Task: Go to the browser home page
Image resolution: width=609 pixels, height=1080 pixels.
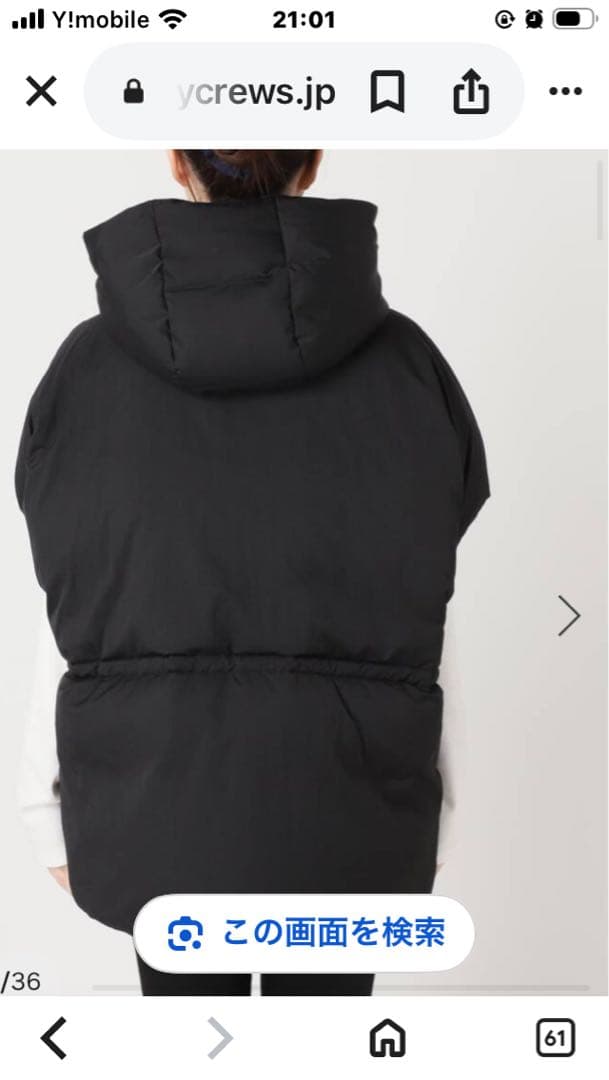Action: coord(387,1039)
